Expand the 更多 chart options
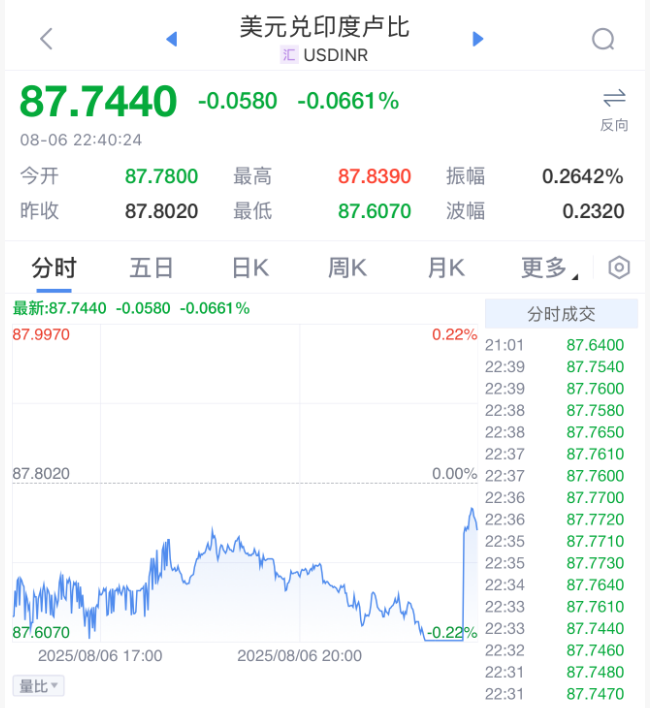Screen dimensions: 650x708 (x=548, y=268)
